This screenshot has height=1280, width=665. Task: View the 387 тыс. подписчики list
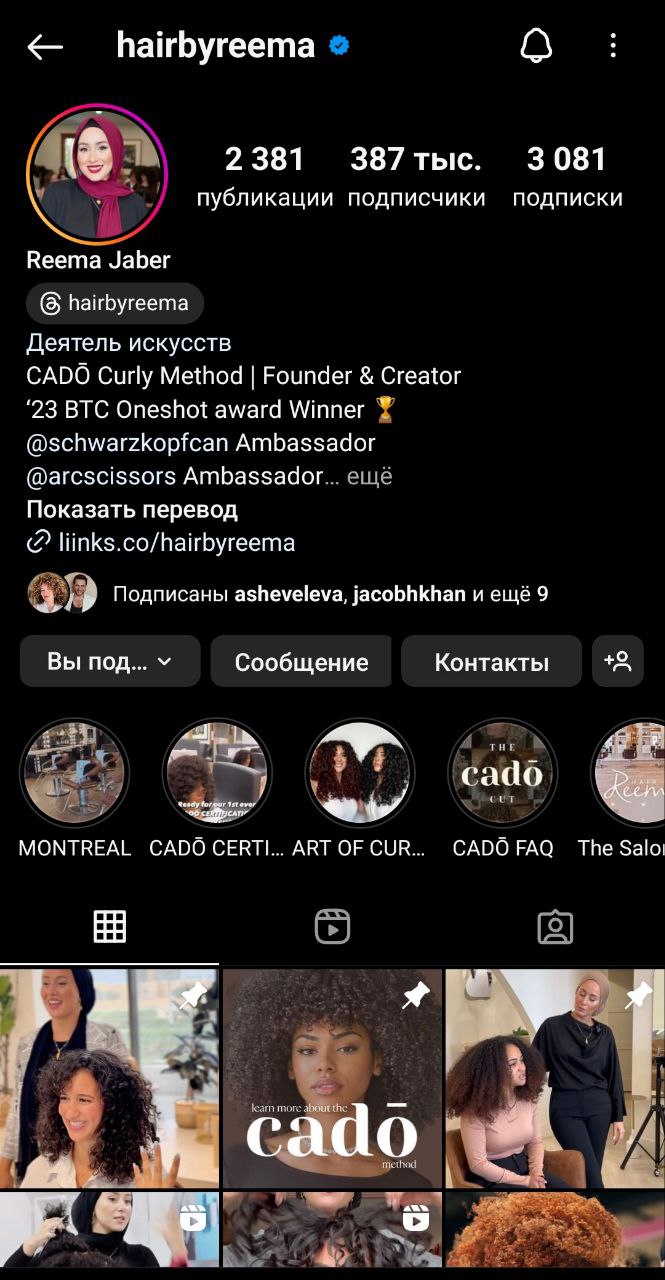[416, 176]
